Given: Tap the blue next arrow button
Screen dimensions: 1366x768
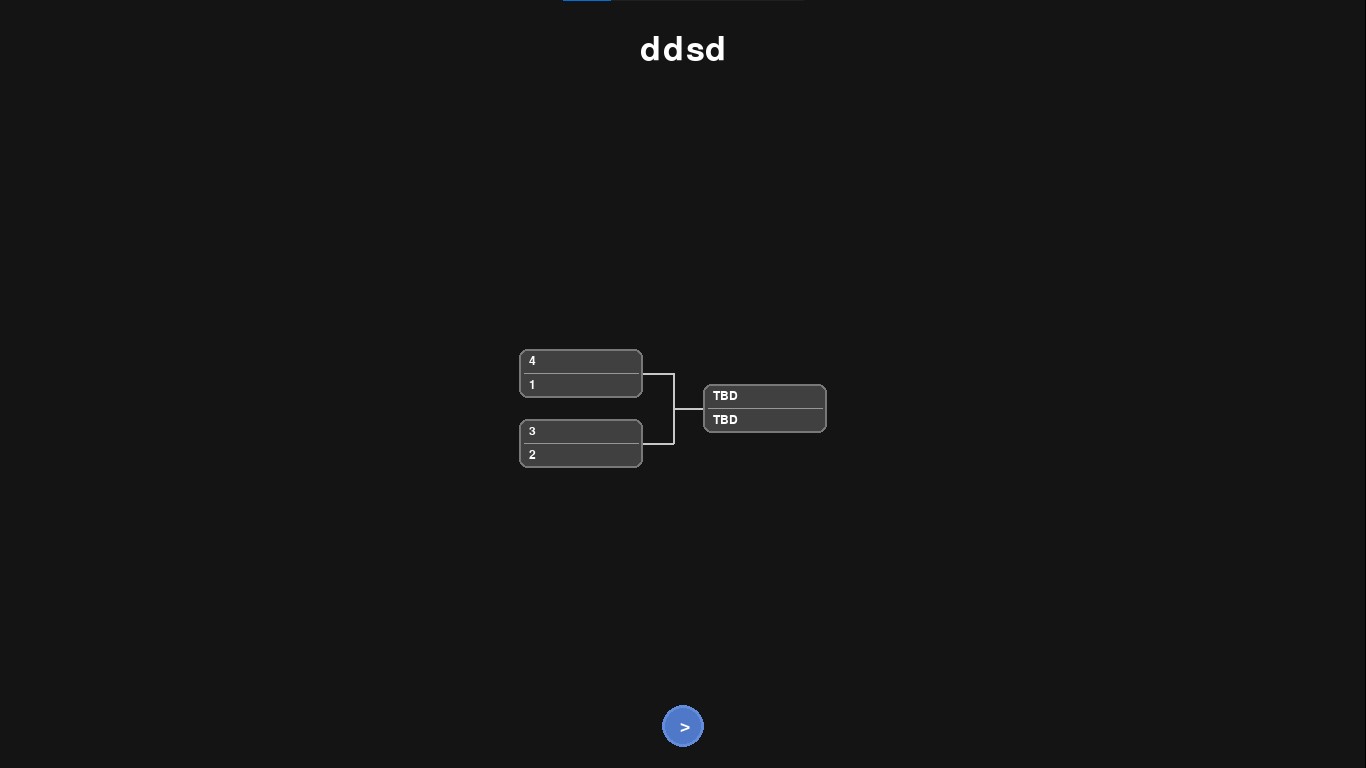Looking at the screenshot, I should coord(683,727).
